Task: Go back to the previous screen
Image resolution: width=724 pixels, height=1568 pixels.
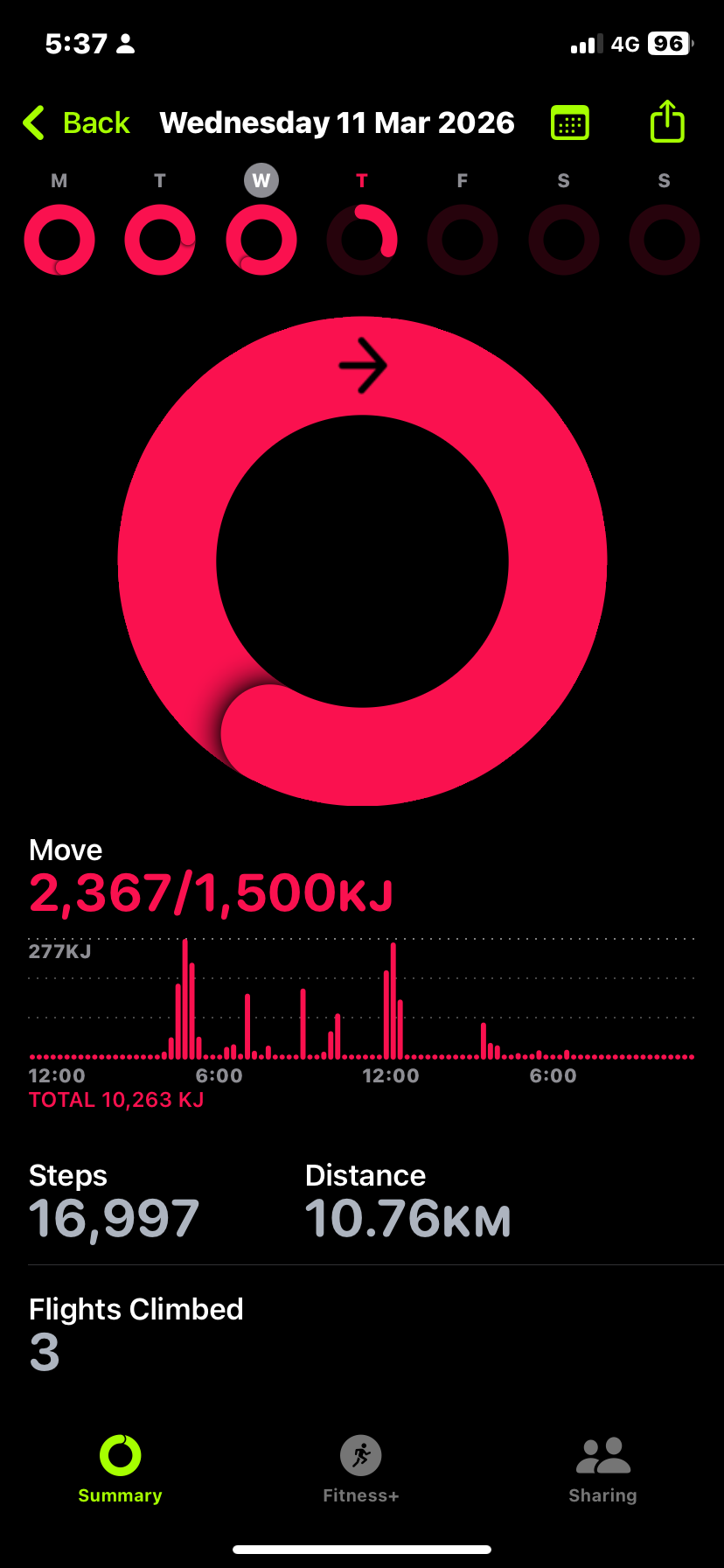Action: [x=77, y=123]
